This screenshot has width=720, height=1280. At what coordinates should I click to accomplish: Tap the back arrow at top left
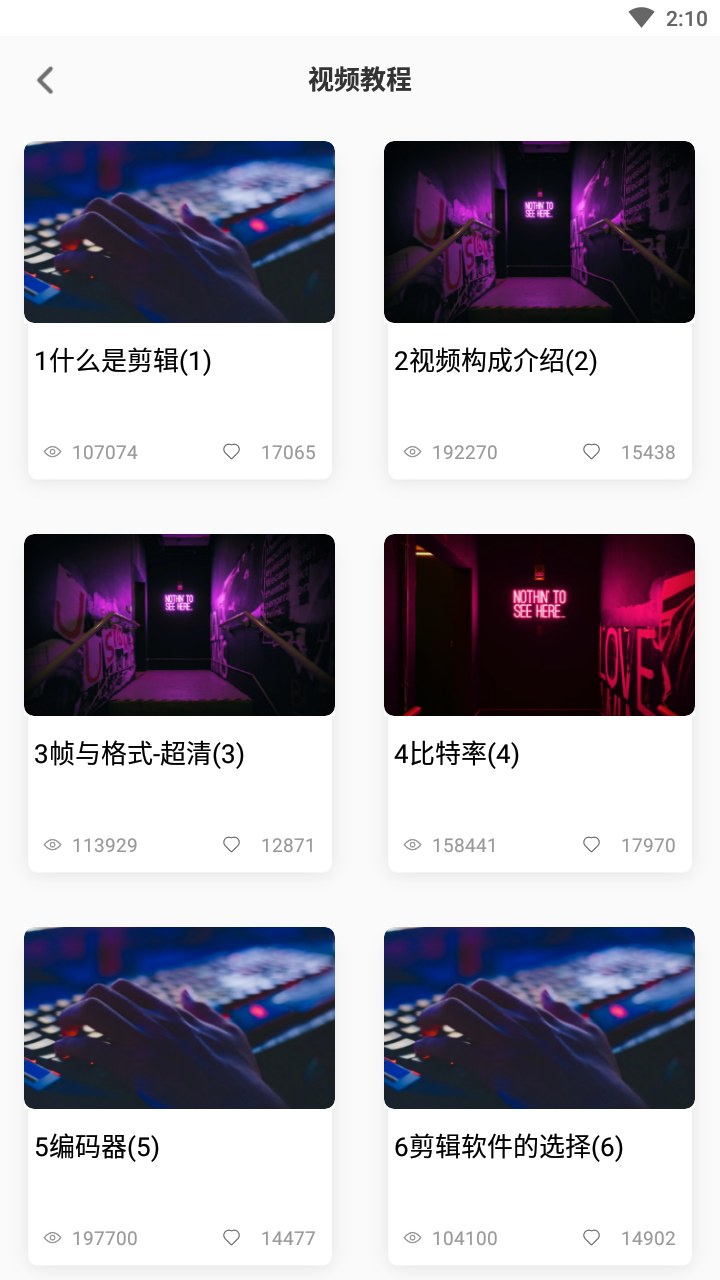pyautogui.click(x=44, y=79)
